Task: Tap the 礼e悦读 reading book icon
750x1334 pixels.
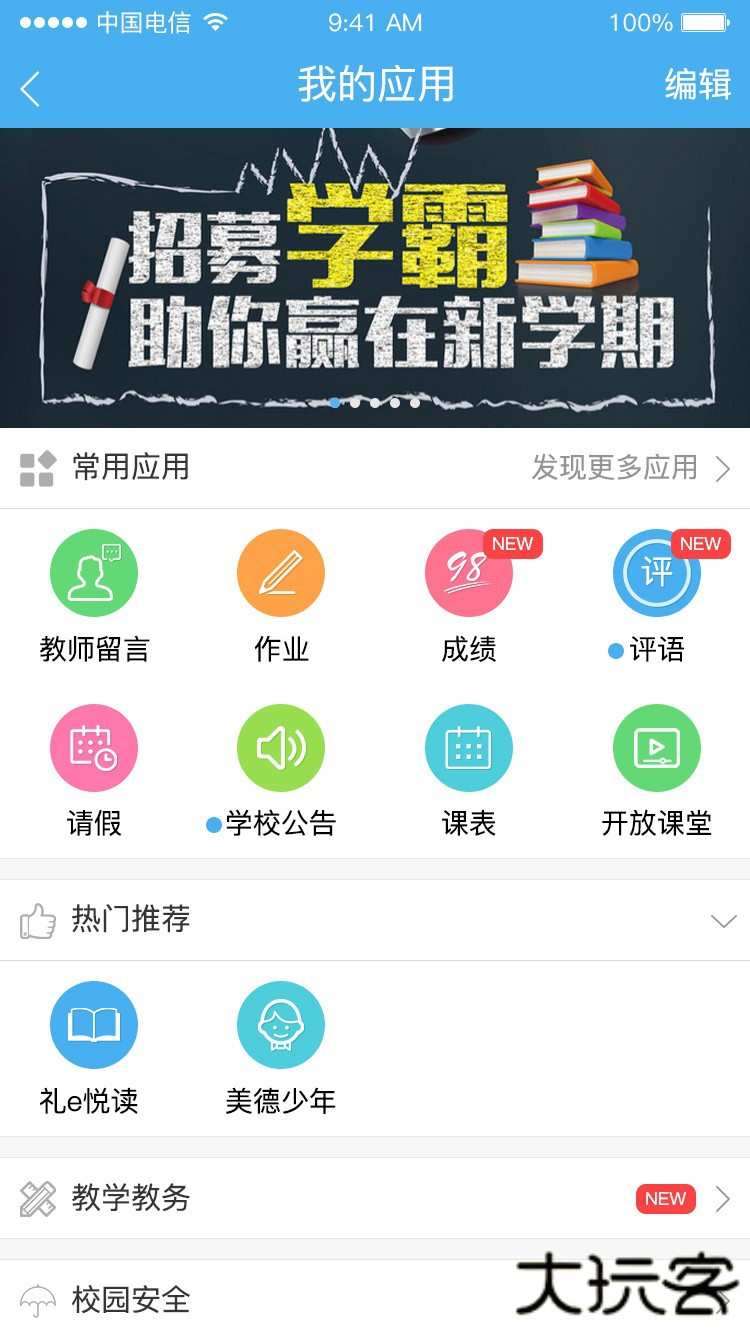Action: pos(94,1024)
